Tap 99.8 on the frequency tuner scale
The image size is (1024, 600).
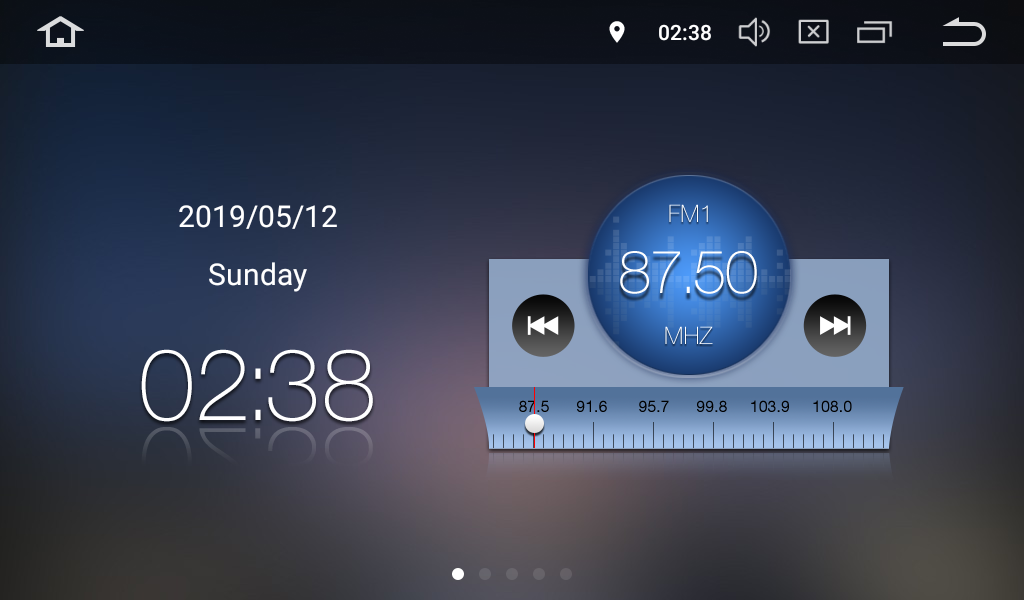[712, 407]
